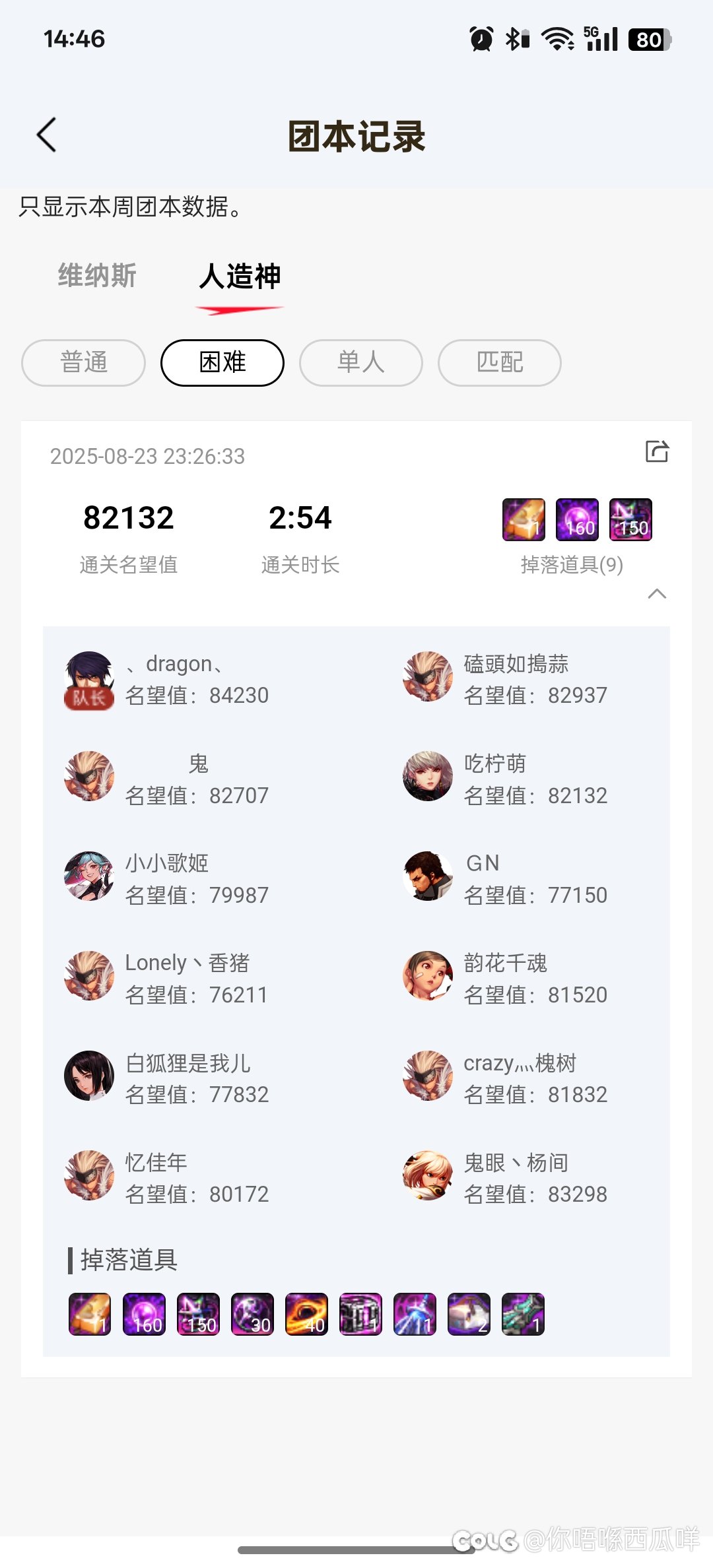This screenshot has height=1568, width=713.
Task: Share the raid record
Action: (x=657, y=451)
